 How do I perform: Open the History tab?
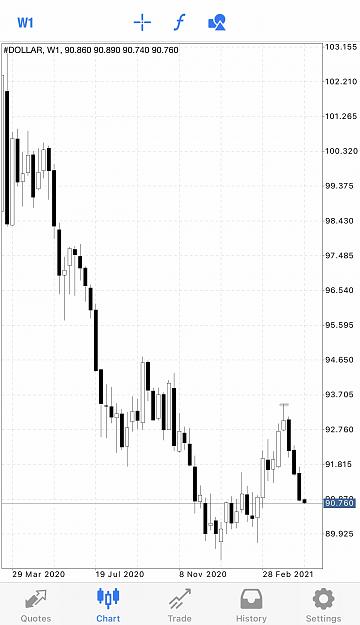(x=251, y=605)
